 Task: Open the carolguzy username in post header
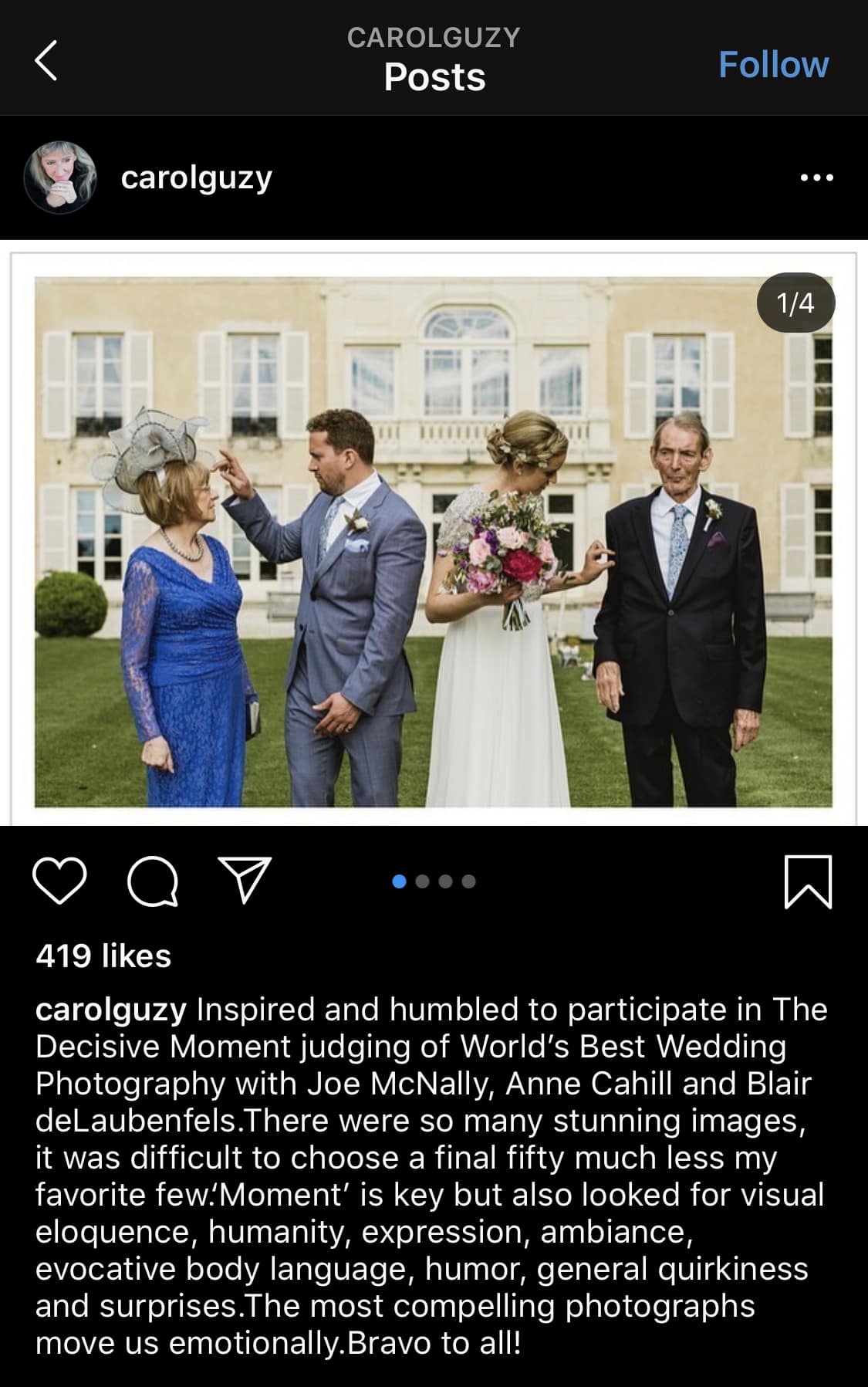pos(196,178)
